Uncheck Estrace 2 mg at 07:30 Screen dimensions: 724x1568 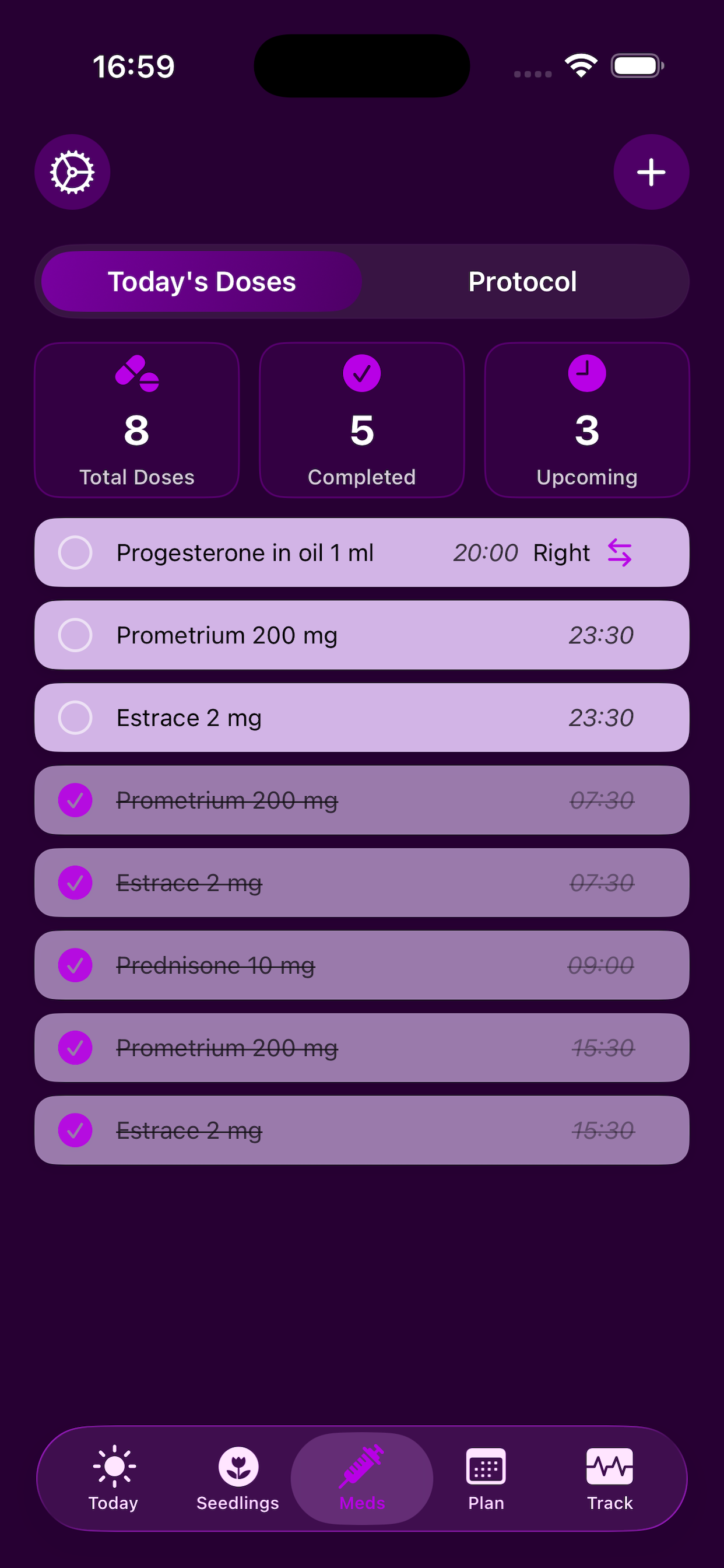click(75, 883)
